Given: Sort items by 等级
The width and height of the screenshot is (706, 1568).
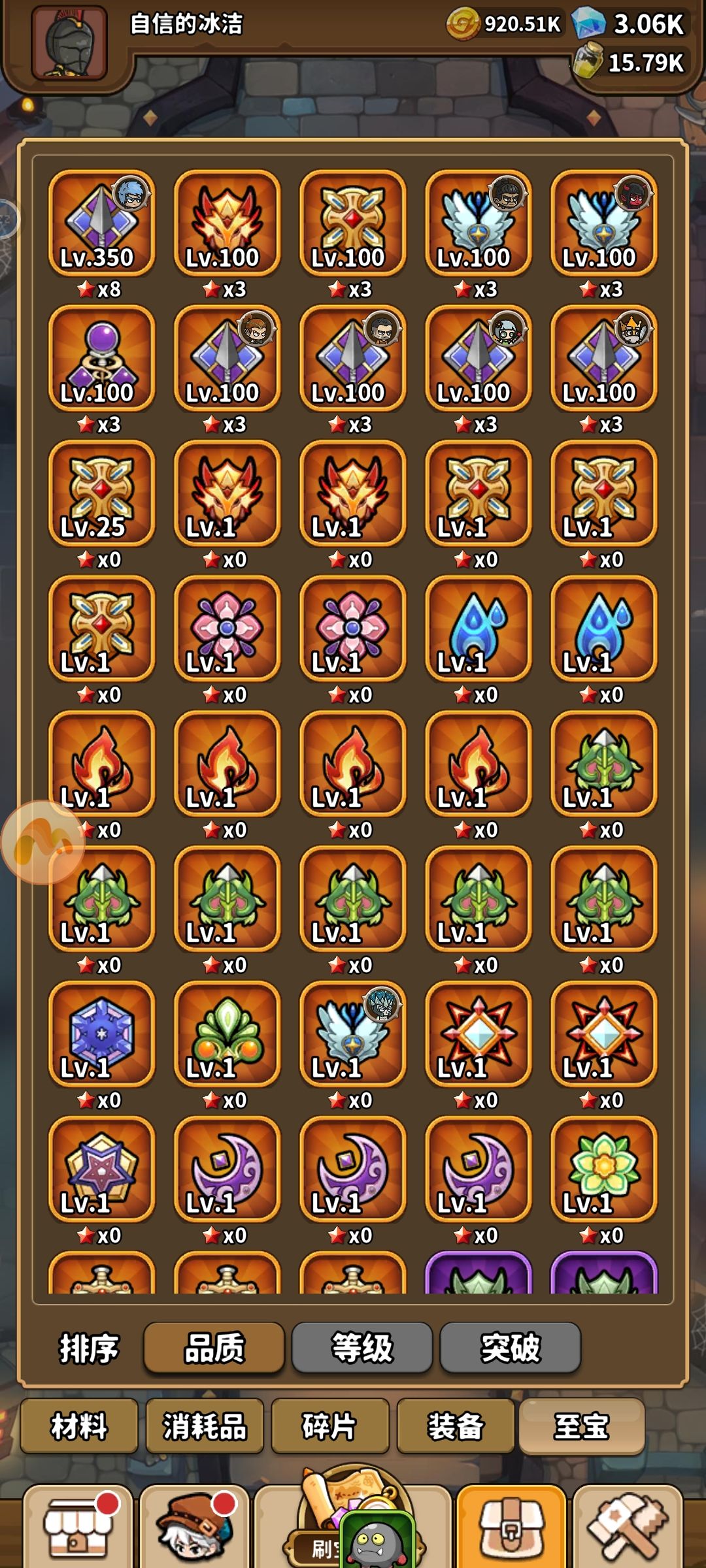Looking at the screenshot, I should (x=362, y=1348).
